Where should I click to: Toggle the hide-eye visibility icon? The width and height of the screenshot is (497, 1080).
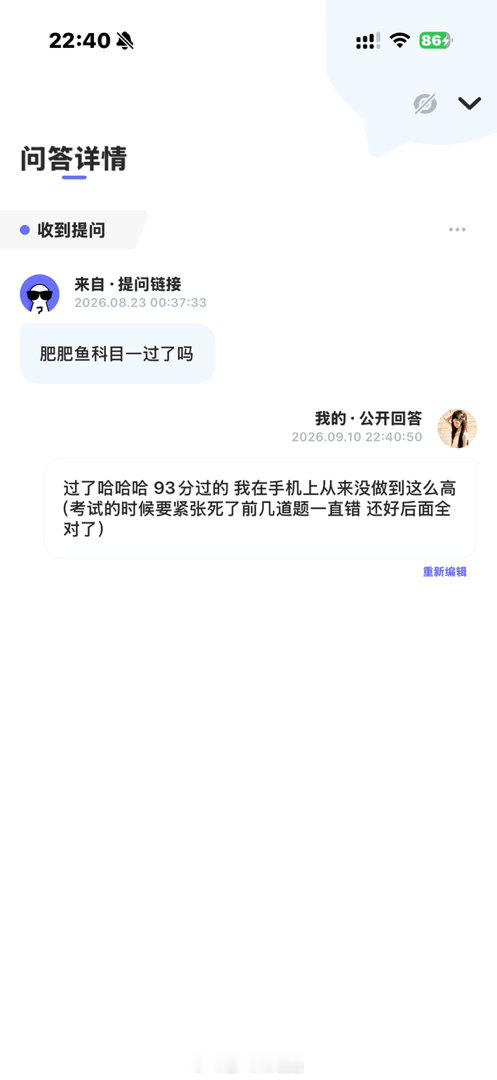tap(425, 104)
